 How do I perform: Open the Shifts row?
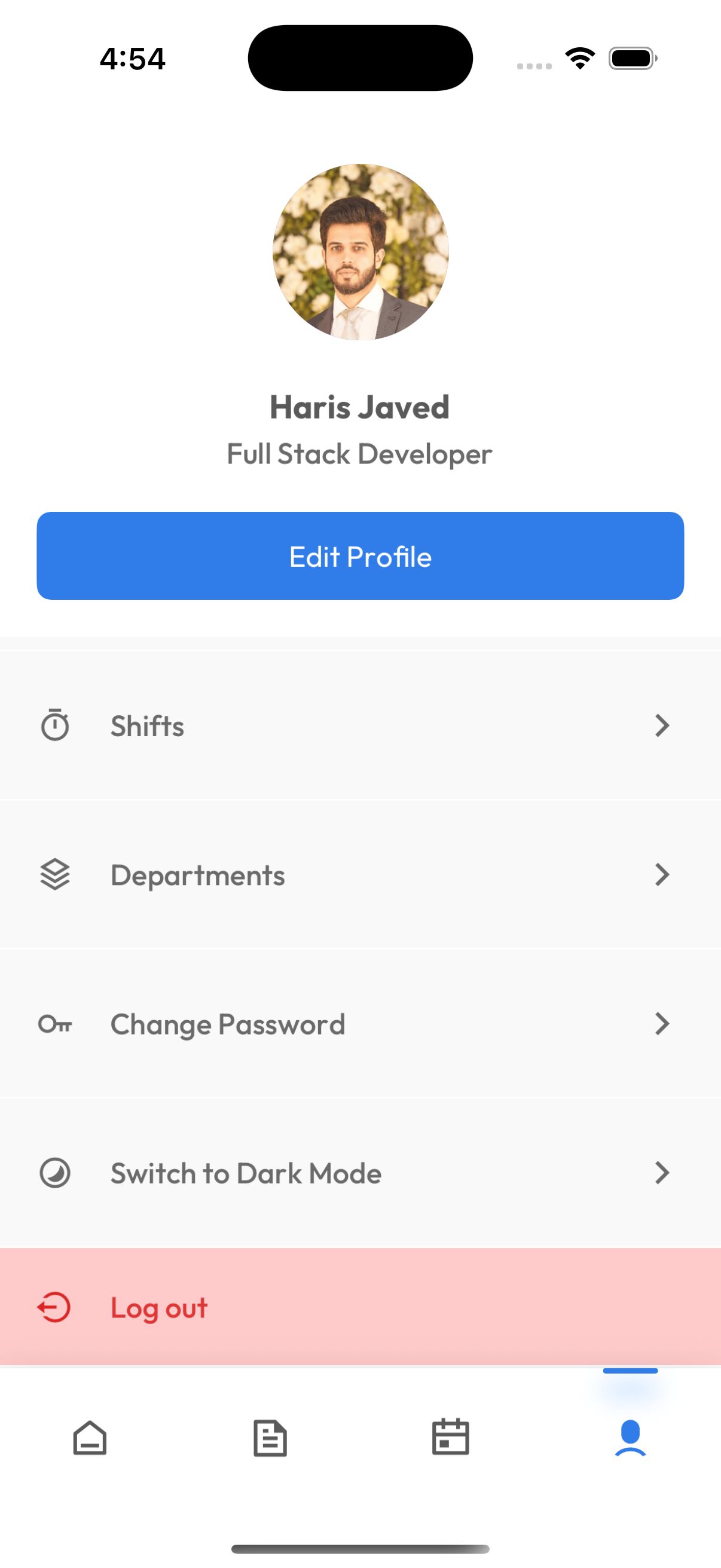[360, 725]
